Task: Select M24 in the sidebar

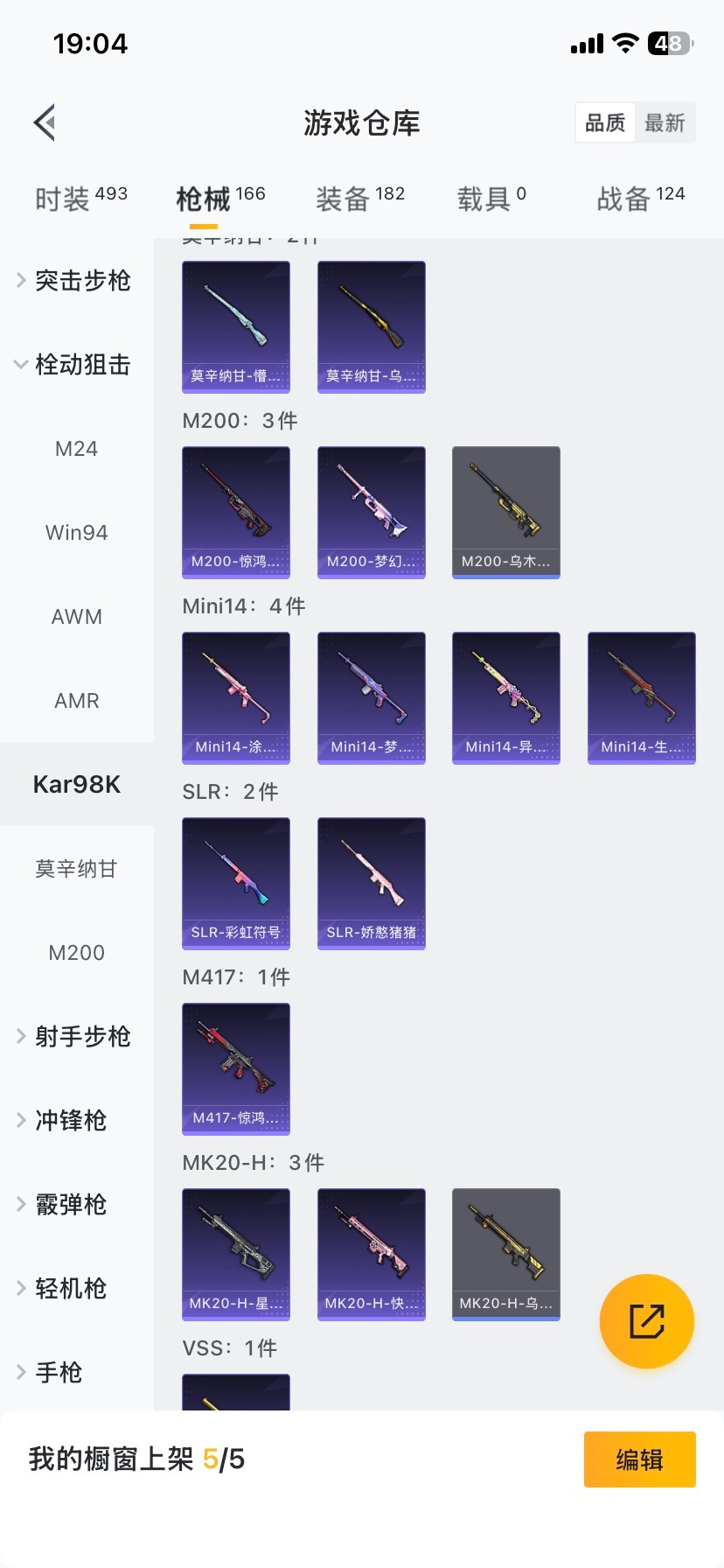Action: click(x=77, y=449)
